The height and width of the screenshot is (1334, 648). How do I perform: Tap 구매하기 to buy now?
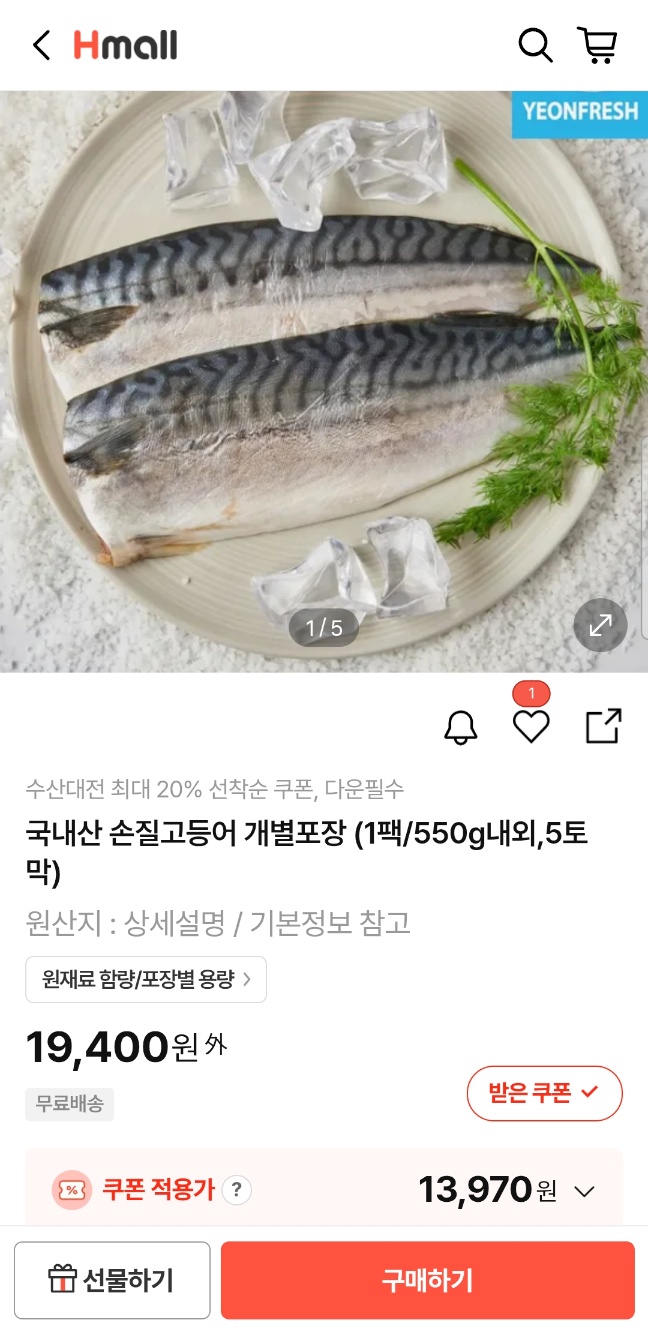pyautogui.click(x=427, y=1280)
